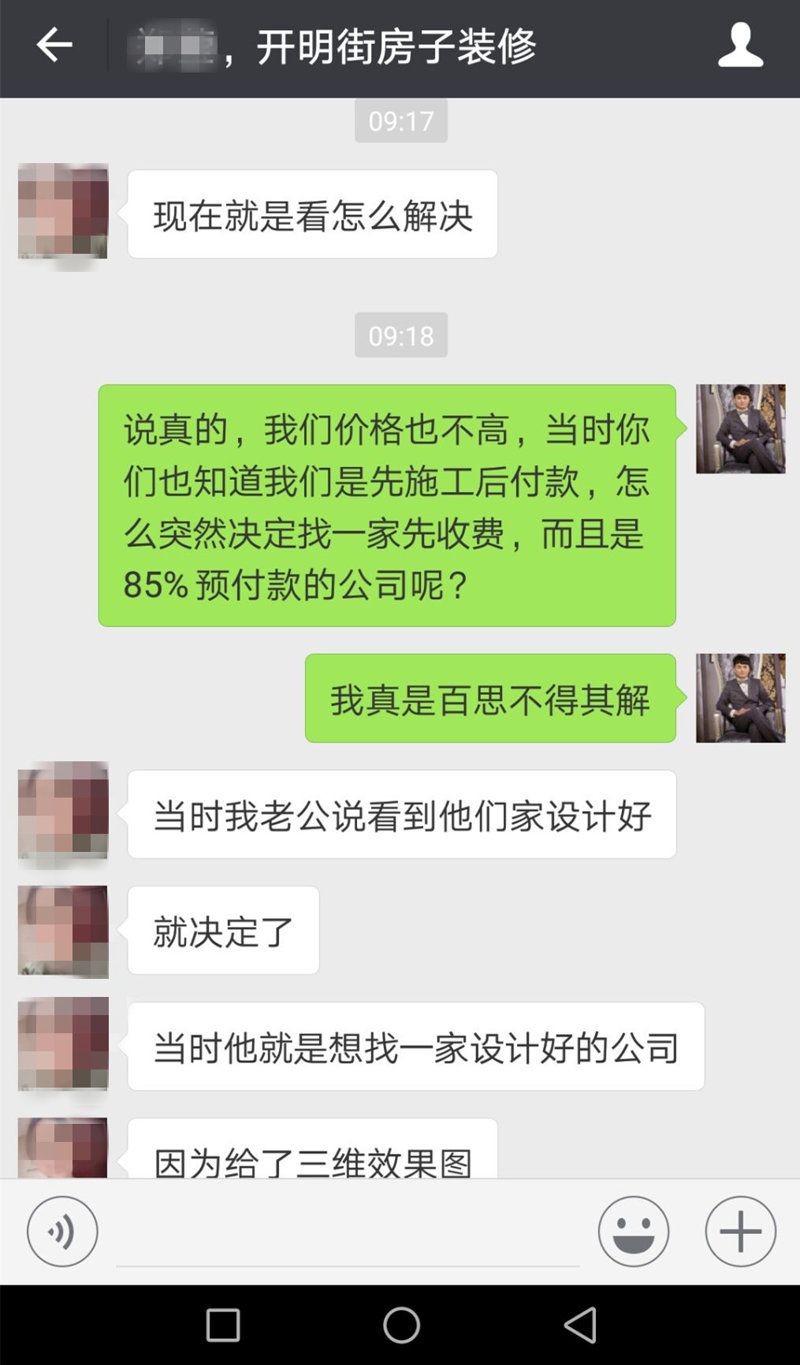Tap the contact avatar beside 现在就是看怎么解决
The image size is (800, 1365).
(x=62, y=213)
